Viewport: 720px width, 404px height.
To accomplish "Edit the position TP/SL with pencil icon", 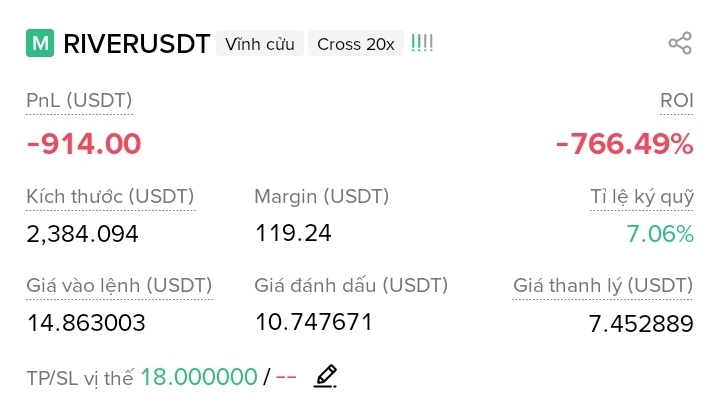I will [326, 376].
